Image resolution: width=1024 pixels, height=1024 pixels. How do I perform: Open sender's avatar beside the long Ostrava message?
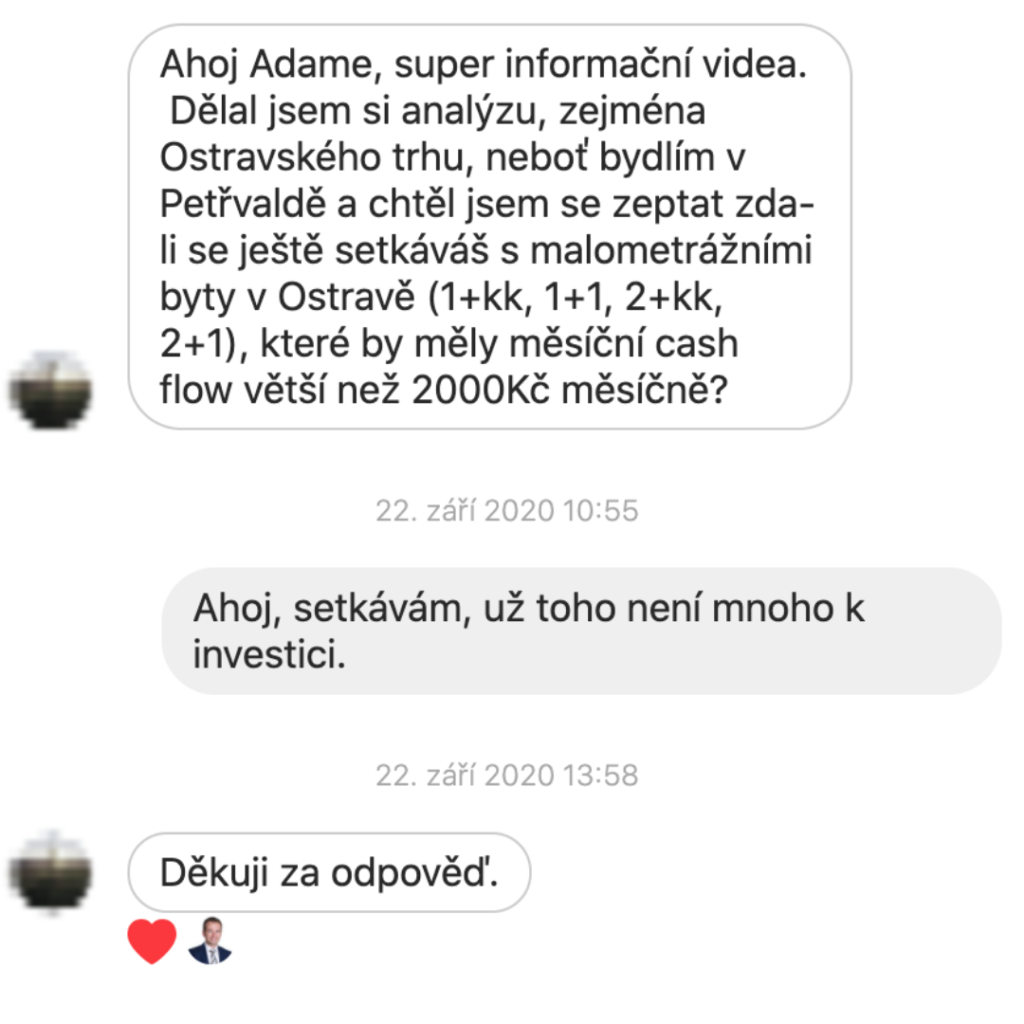pyautogui.click(x=50, y=390)
